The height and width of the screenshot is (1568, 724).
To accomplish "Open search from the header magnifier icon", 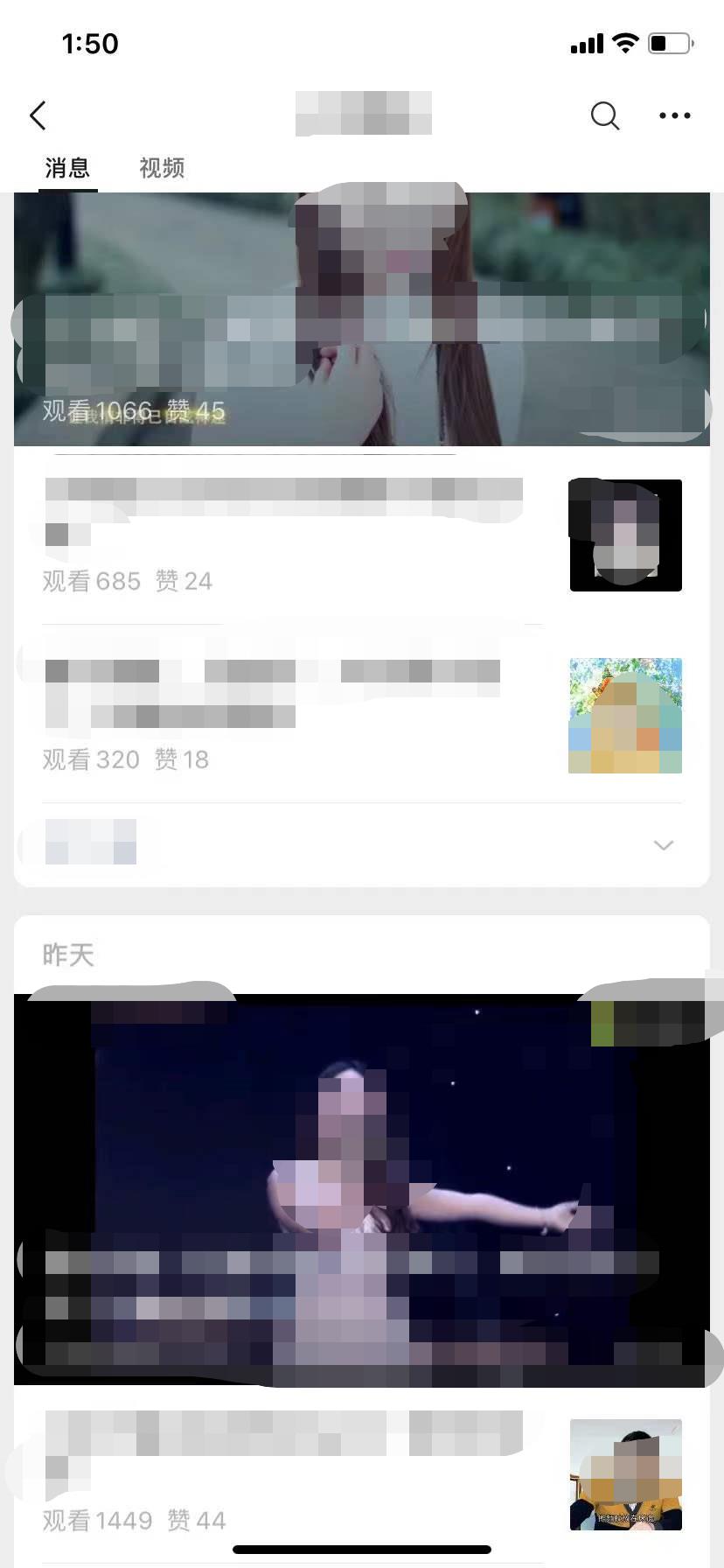I will point(604,115).
